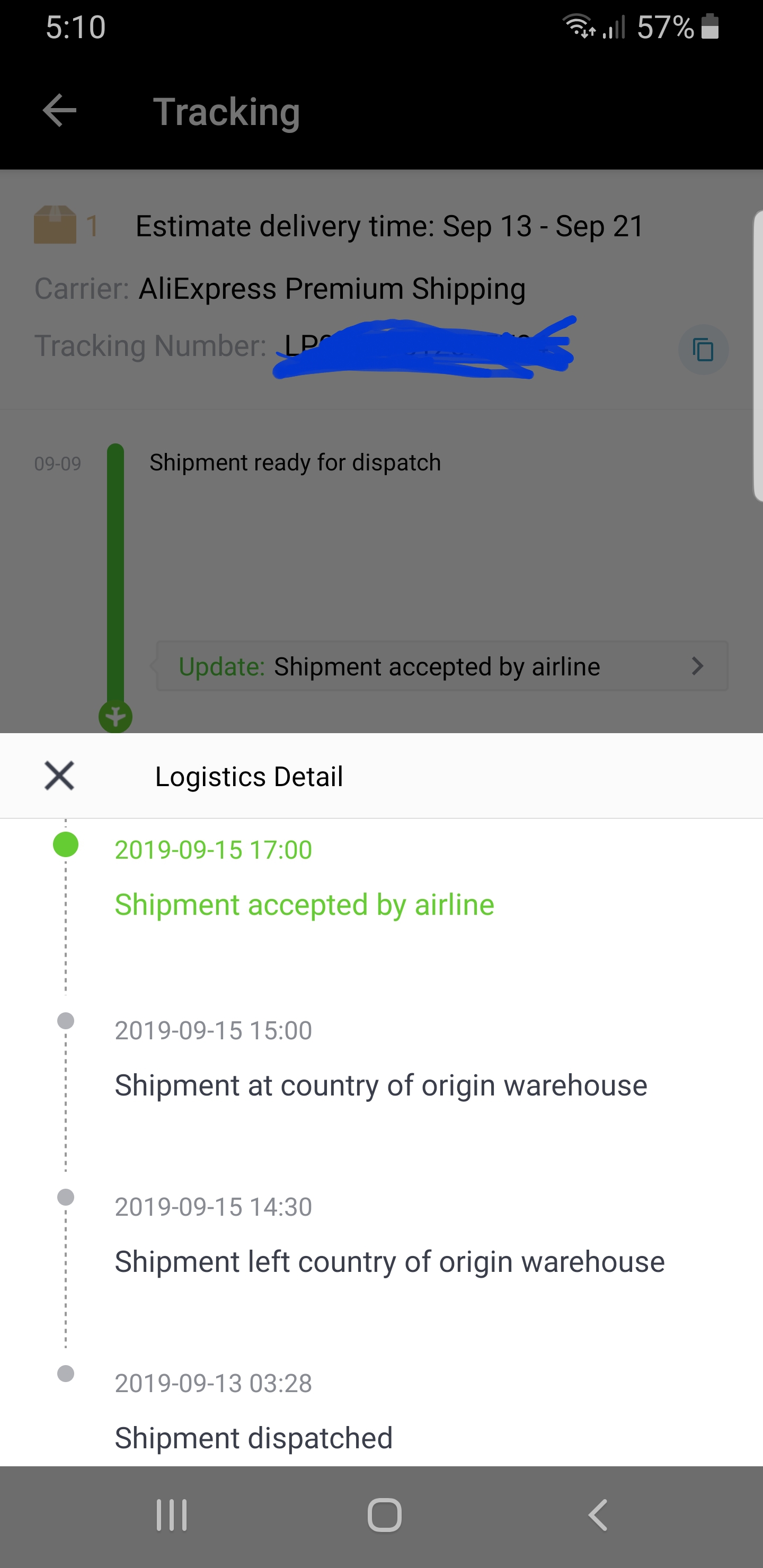The image size is (763, 1568).
Task: Tap the Logistics Detail header
Action: [250, 776]
